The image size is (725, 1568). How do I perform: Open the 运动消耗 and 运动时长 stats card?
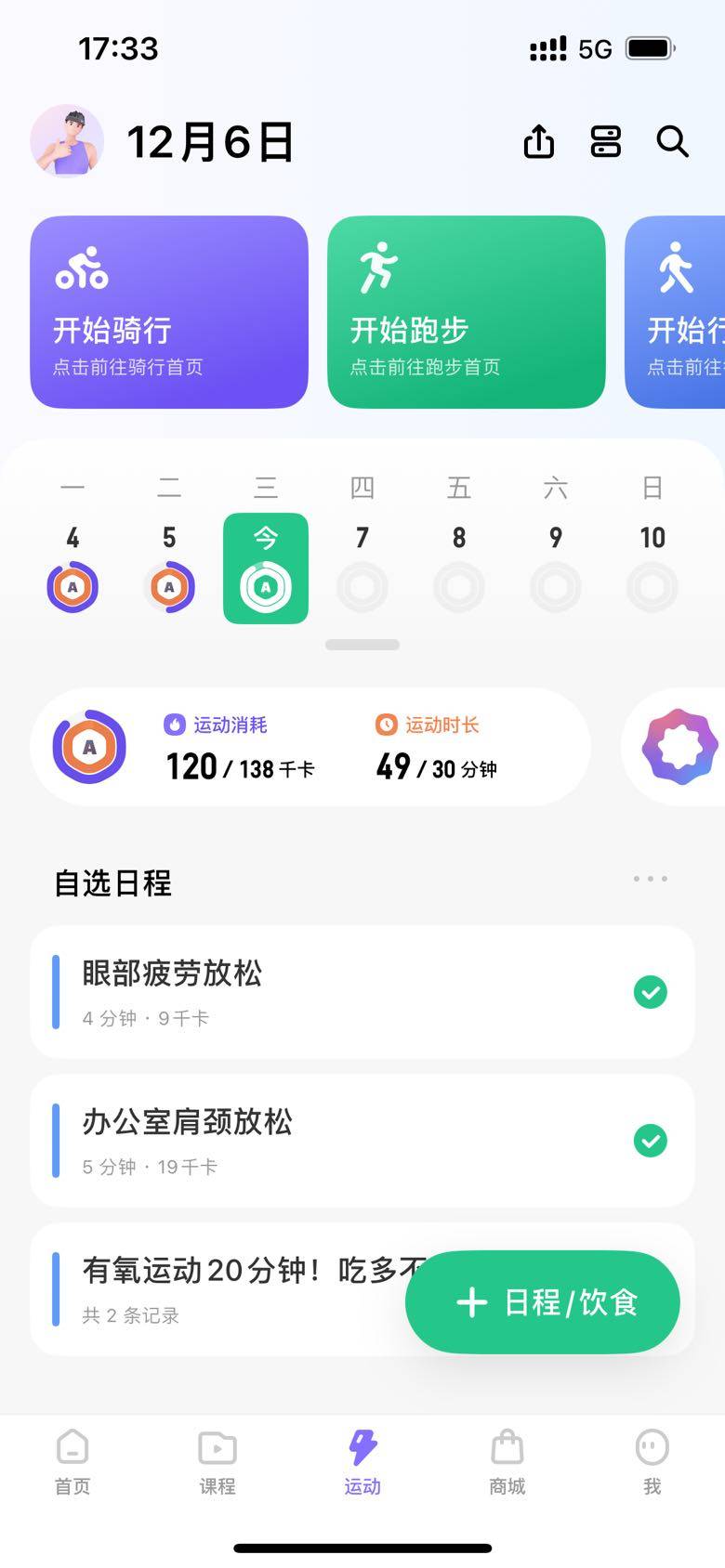pos(310,747)
